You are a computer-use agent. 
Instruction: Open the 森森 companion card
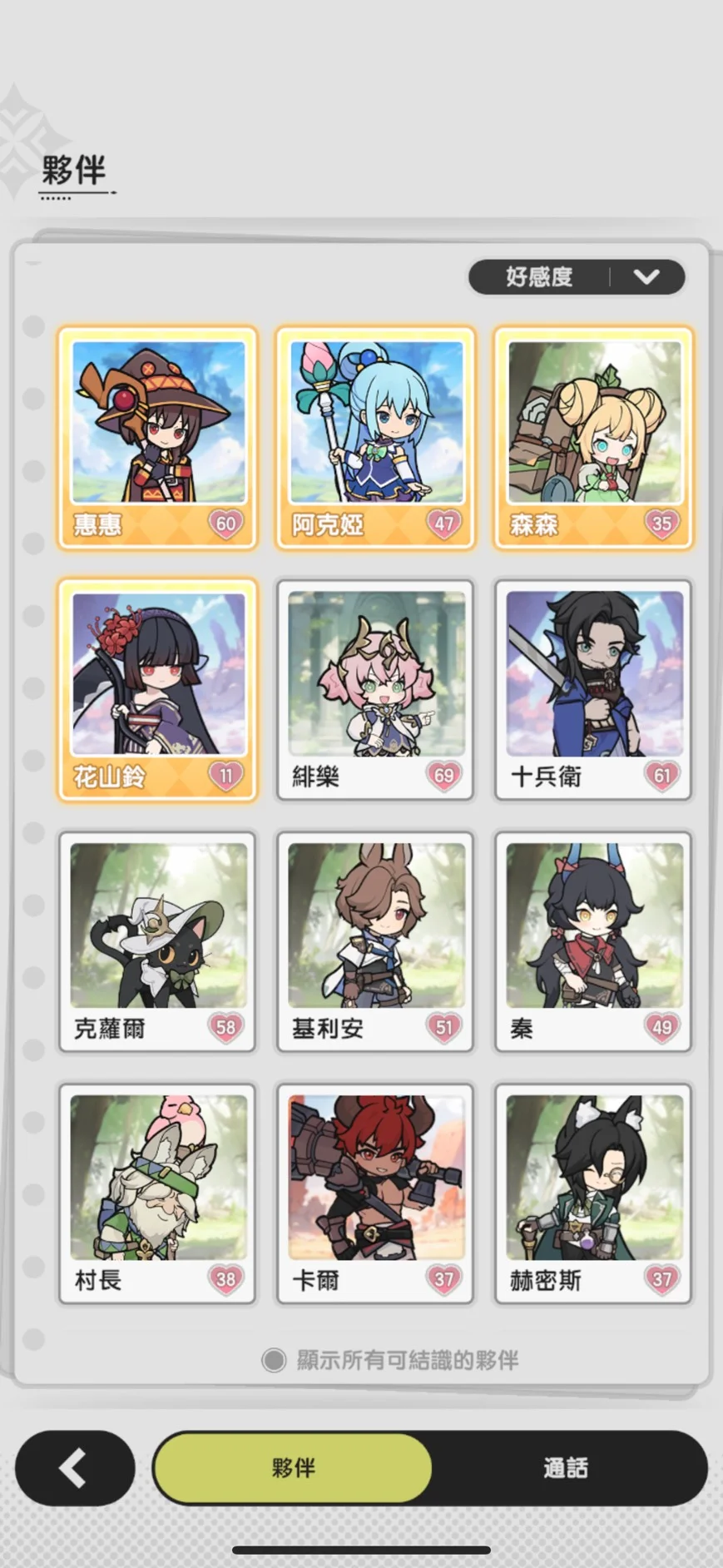(593, 438)
